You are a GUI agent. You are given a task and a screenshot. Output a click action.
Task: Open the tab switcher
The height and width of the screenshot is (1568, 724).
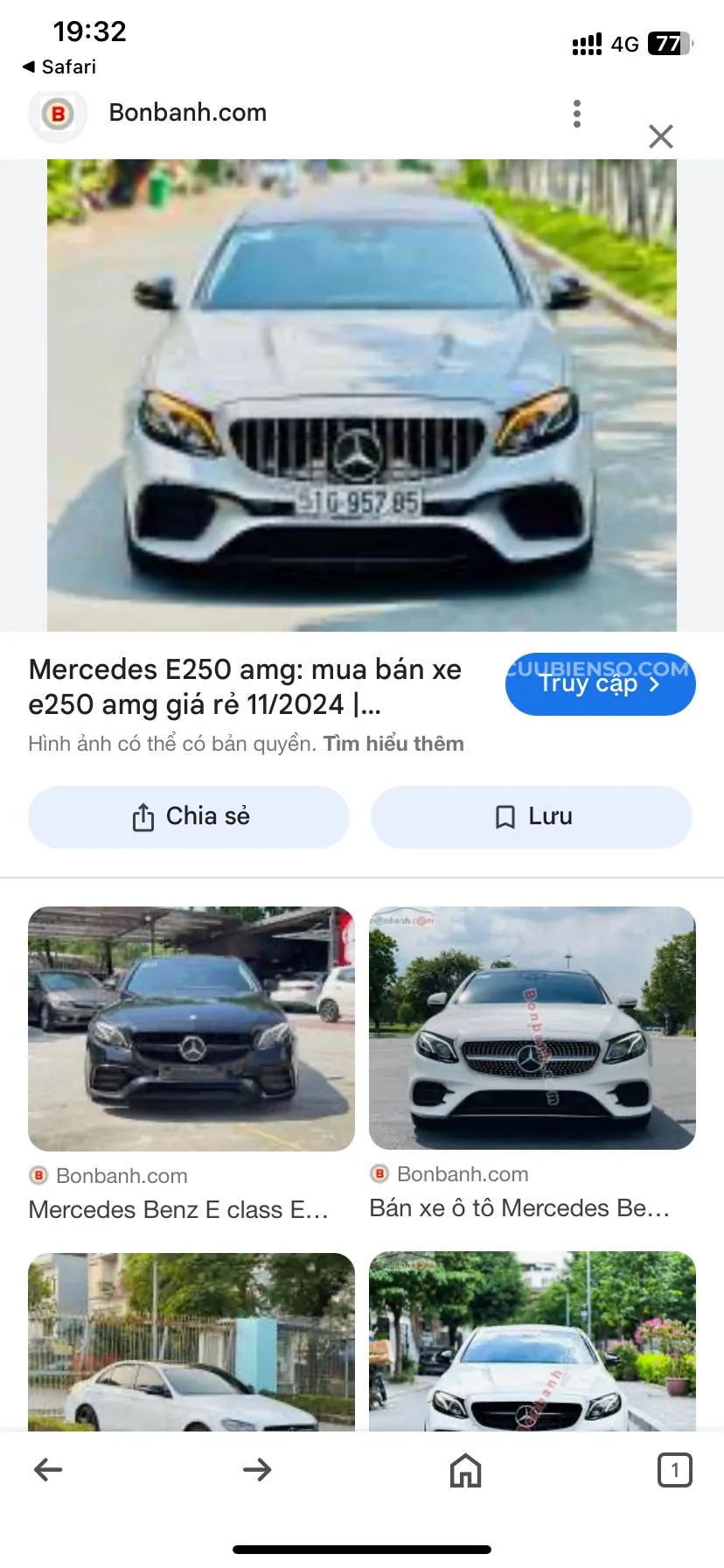click(x=674, y=1469)
